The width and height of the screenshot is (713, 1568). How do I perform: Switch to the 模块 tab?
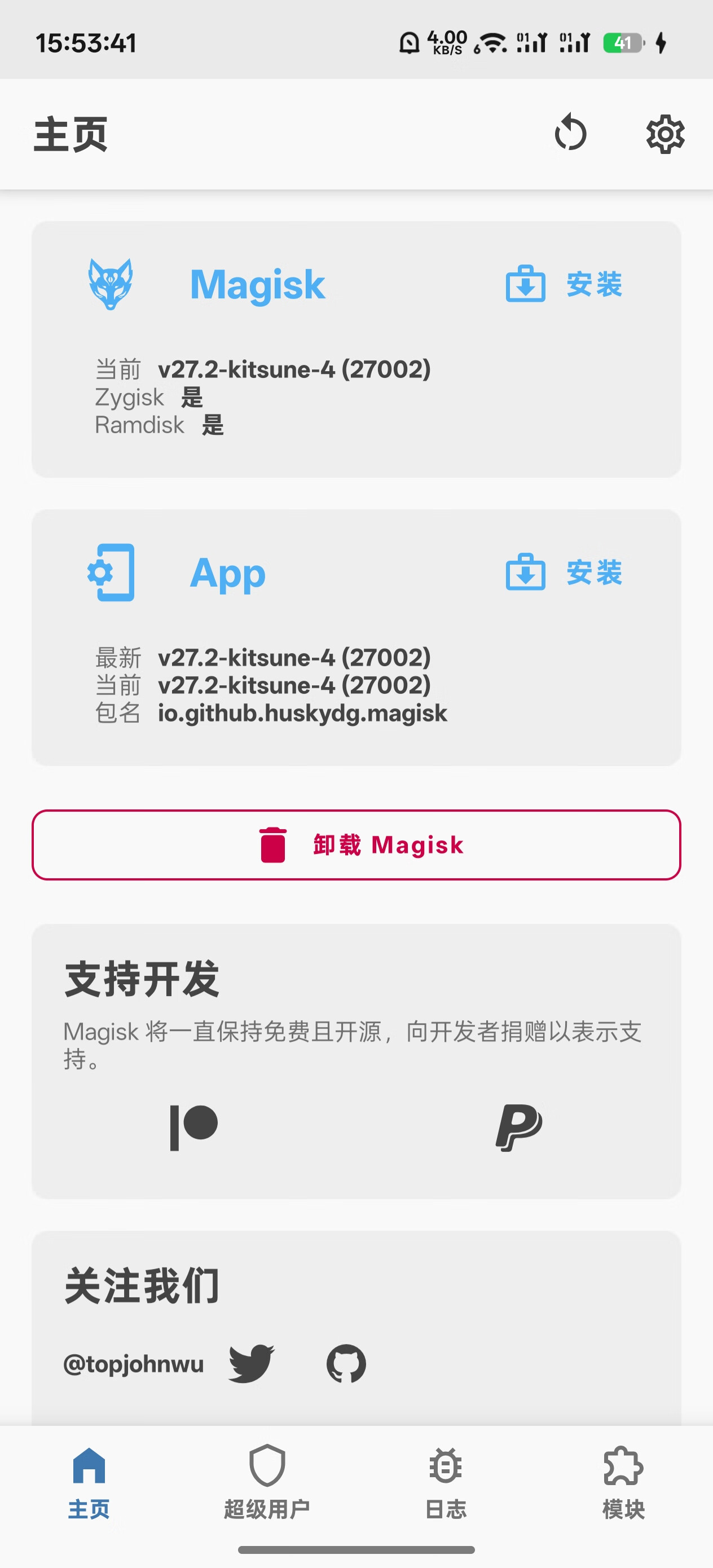point(623,1483)
